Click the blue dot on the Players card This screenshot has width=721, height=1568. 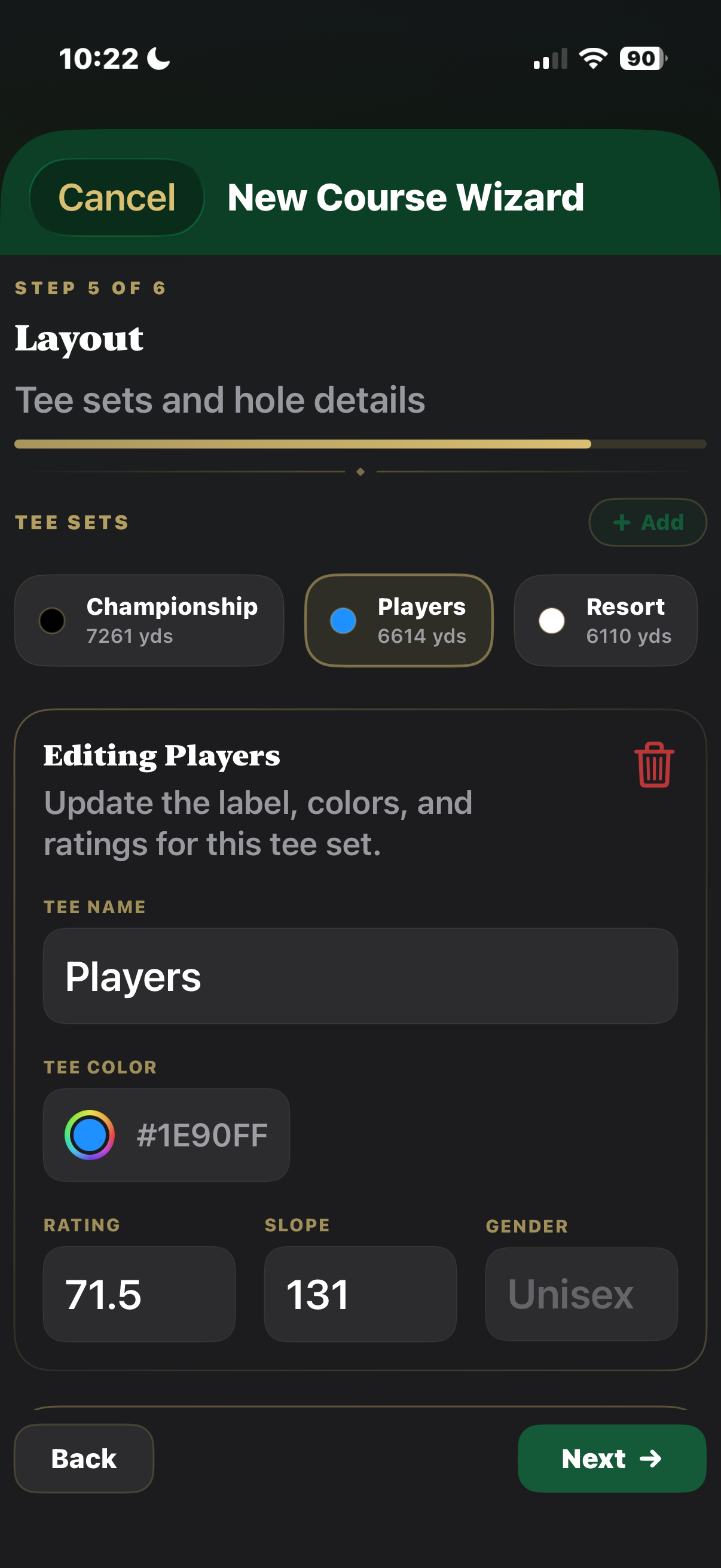[x=343, y=620]
